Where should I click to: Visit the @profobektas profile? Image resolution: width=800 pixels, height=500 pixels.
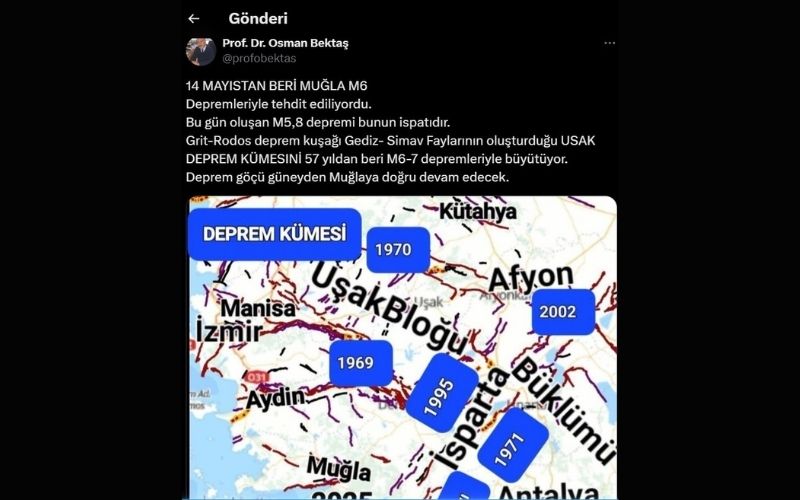tap(259, 59)
